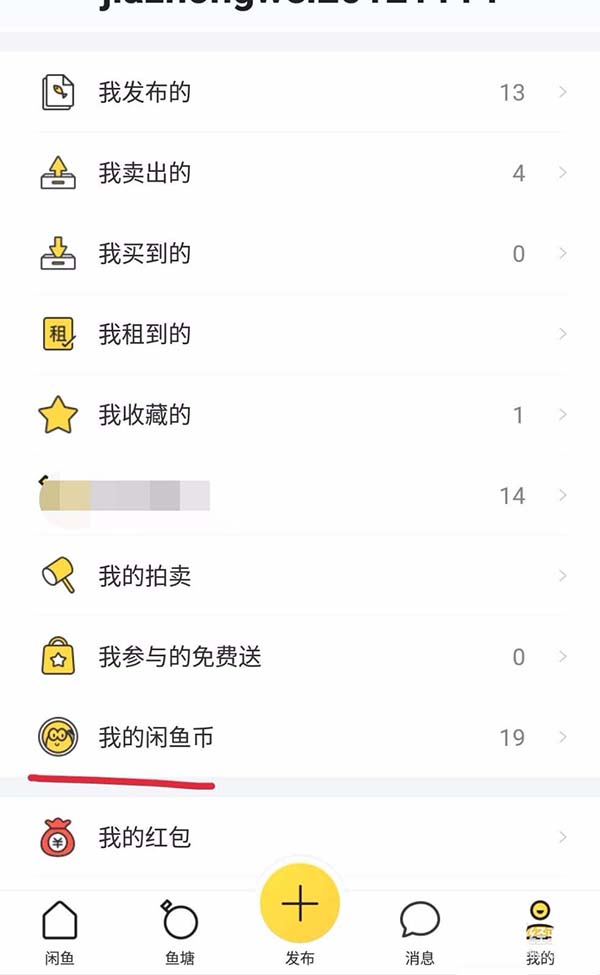
Task: Open 我收藏的 favorites
Action: pos(300,415)
